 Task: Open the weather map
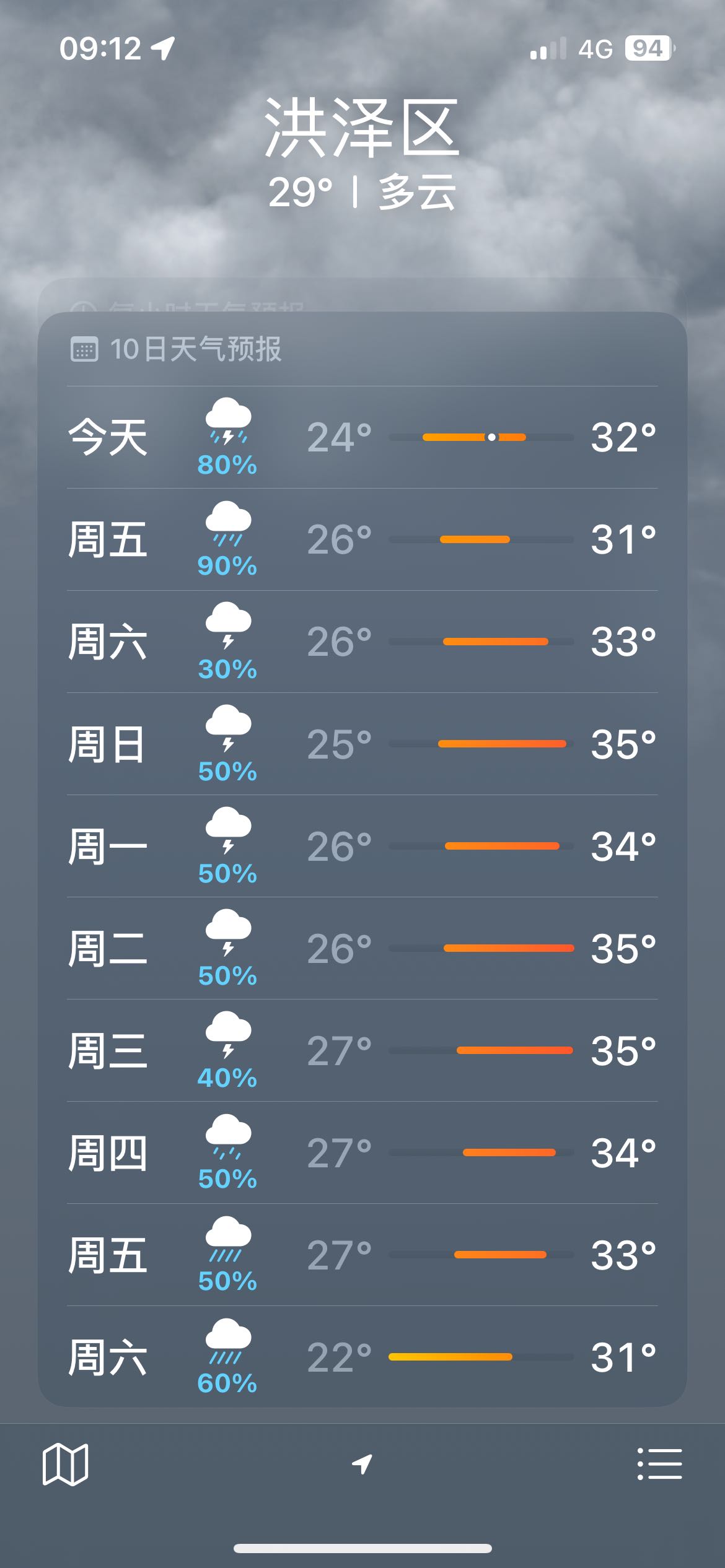pyautogui.click(x=65, y=1464)
